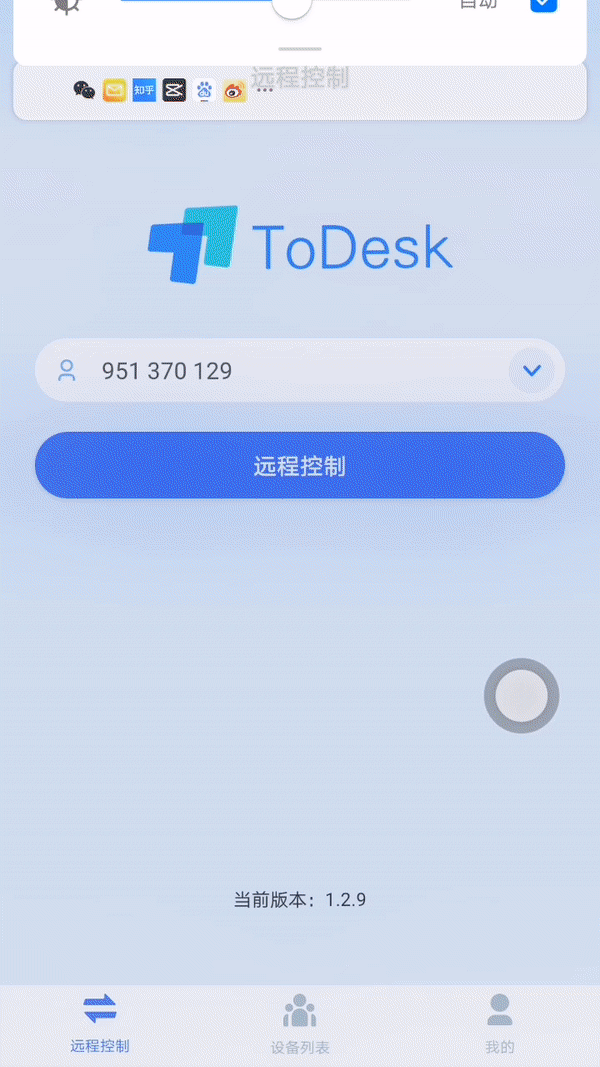Tap the device ID input field
The width and height of the screenshot is (600, 1067).
280,371
